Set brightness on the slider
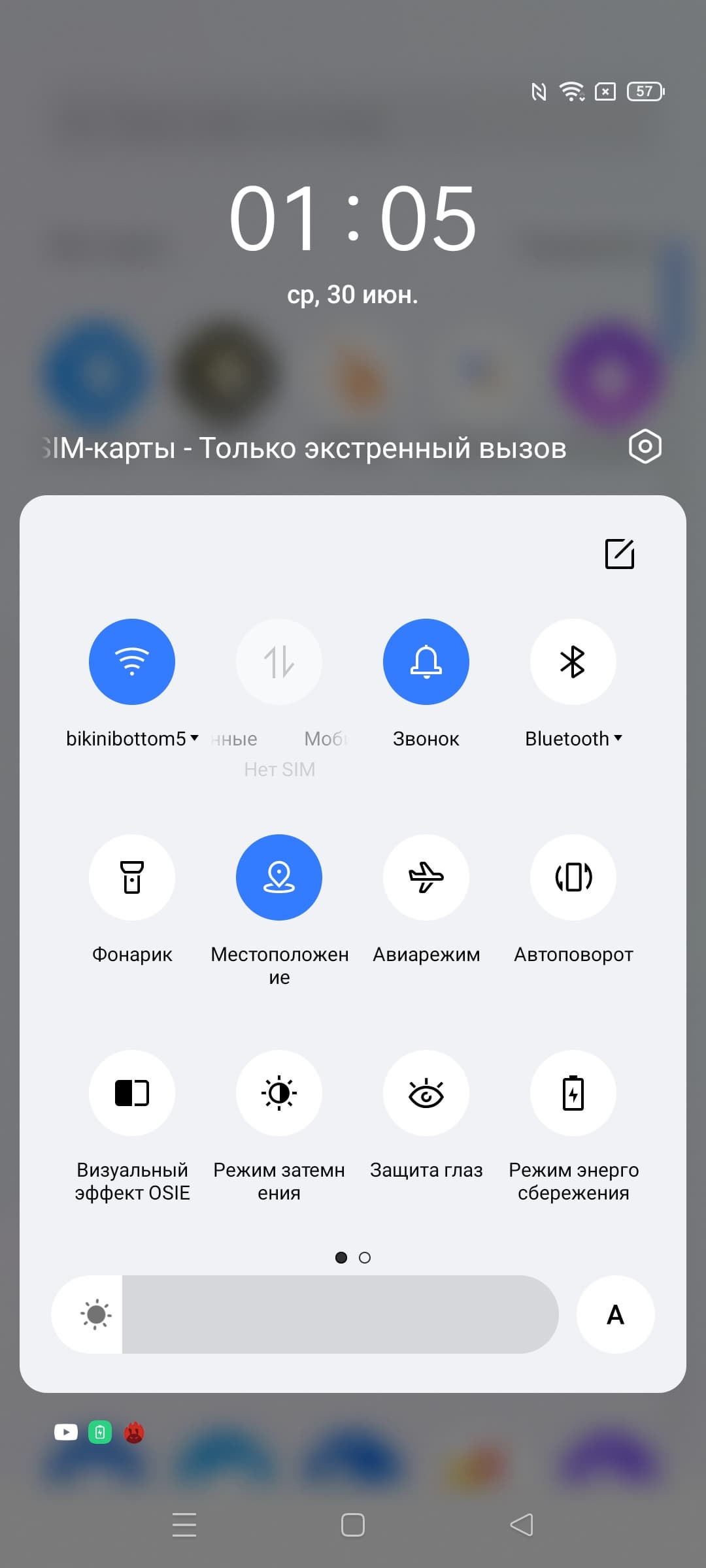 tap(305, 1315)
